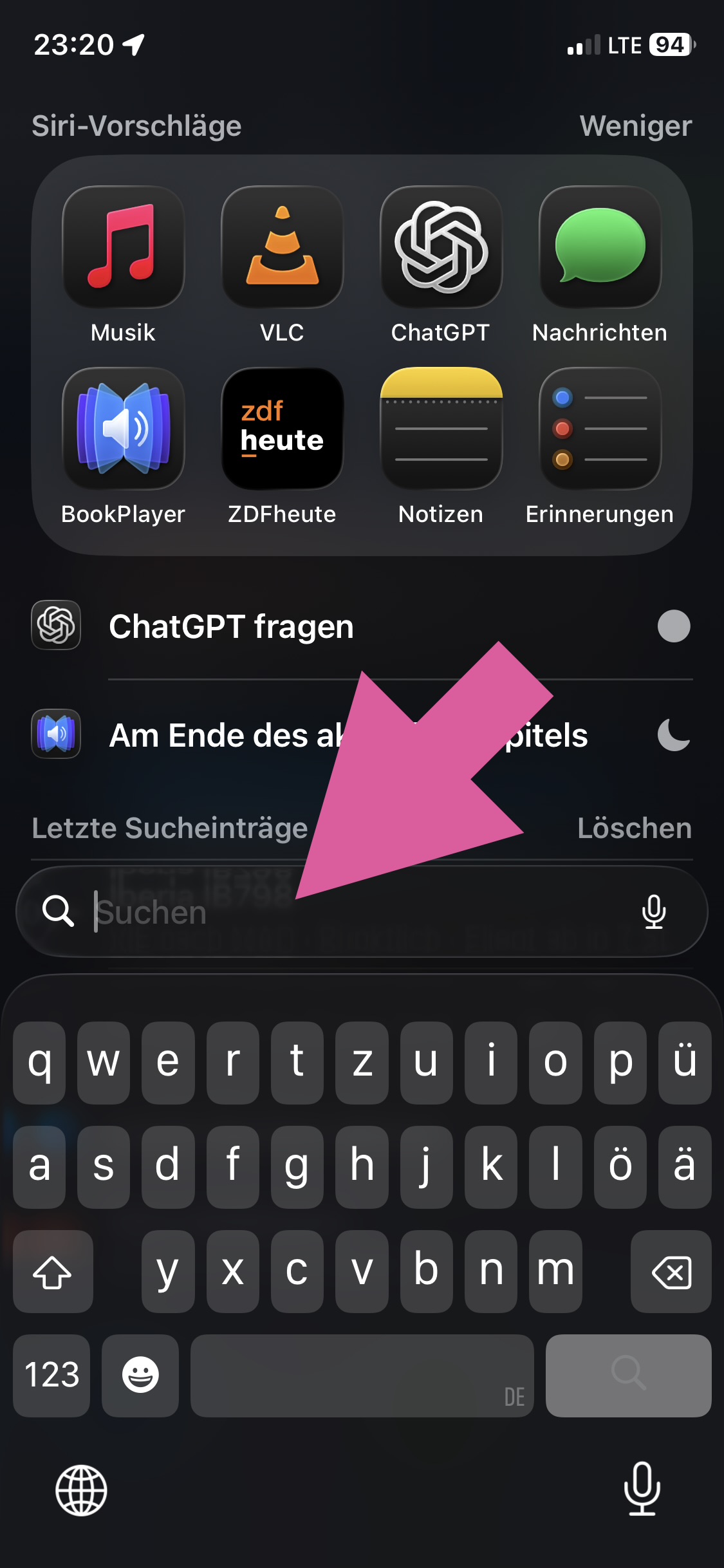Screen dimensions: 724x1568
Task: Tap the keyboard dictation microphone
Action: [642, 1489]
